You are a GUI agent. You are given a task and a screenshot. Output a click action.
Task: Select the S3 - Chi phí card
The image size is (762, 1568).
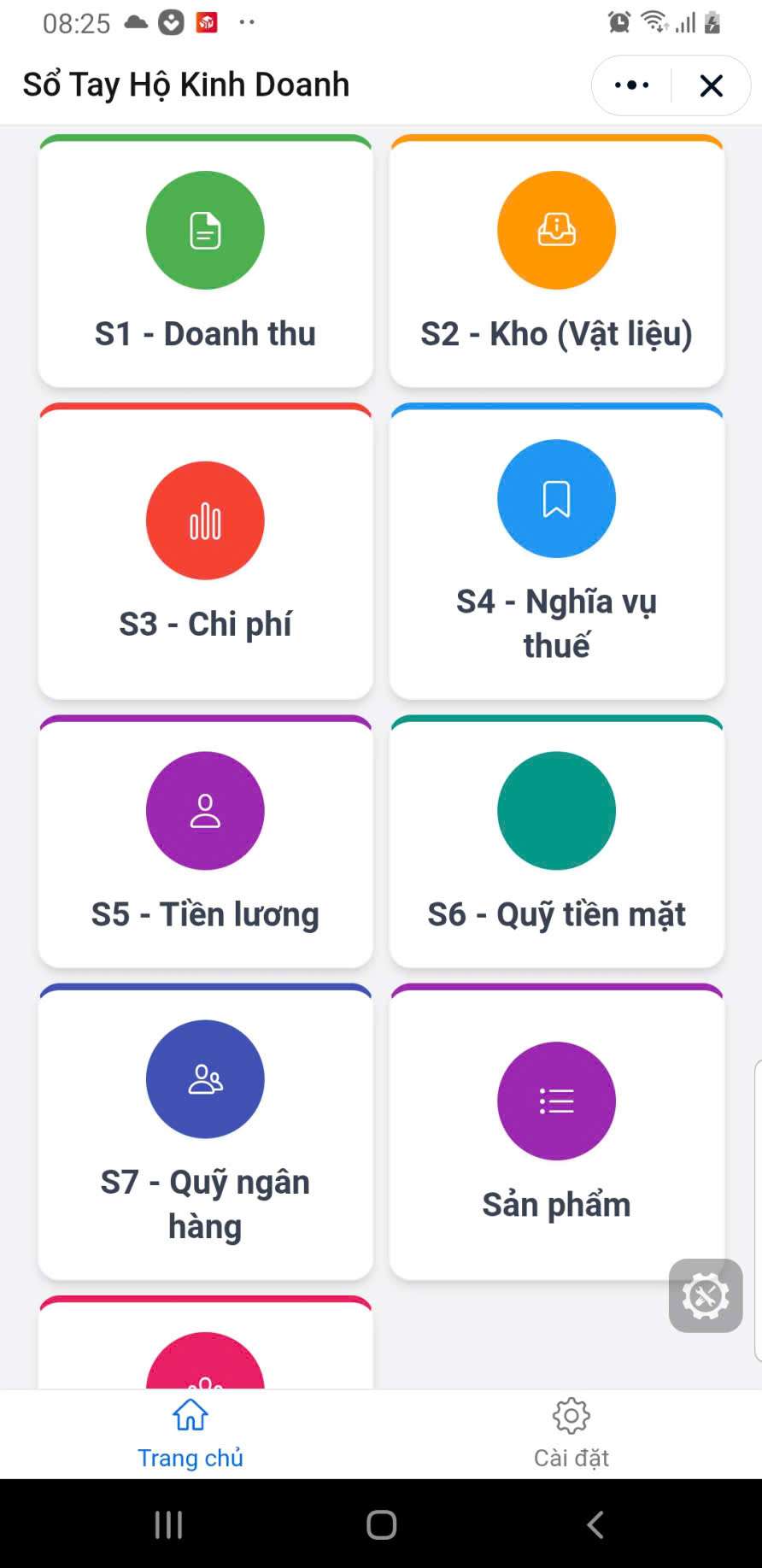(x=205, y=551)
